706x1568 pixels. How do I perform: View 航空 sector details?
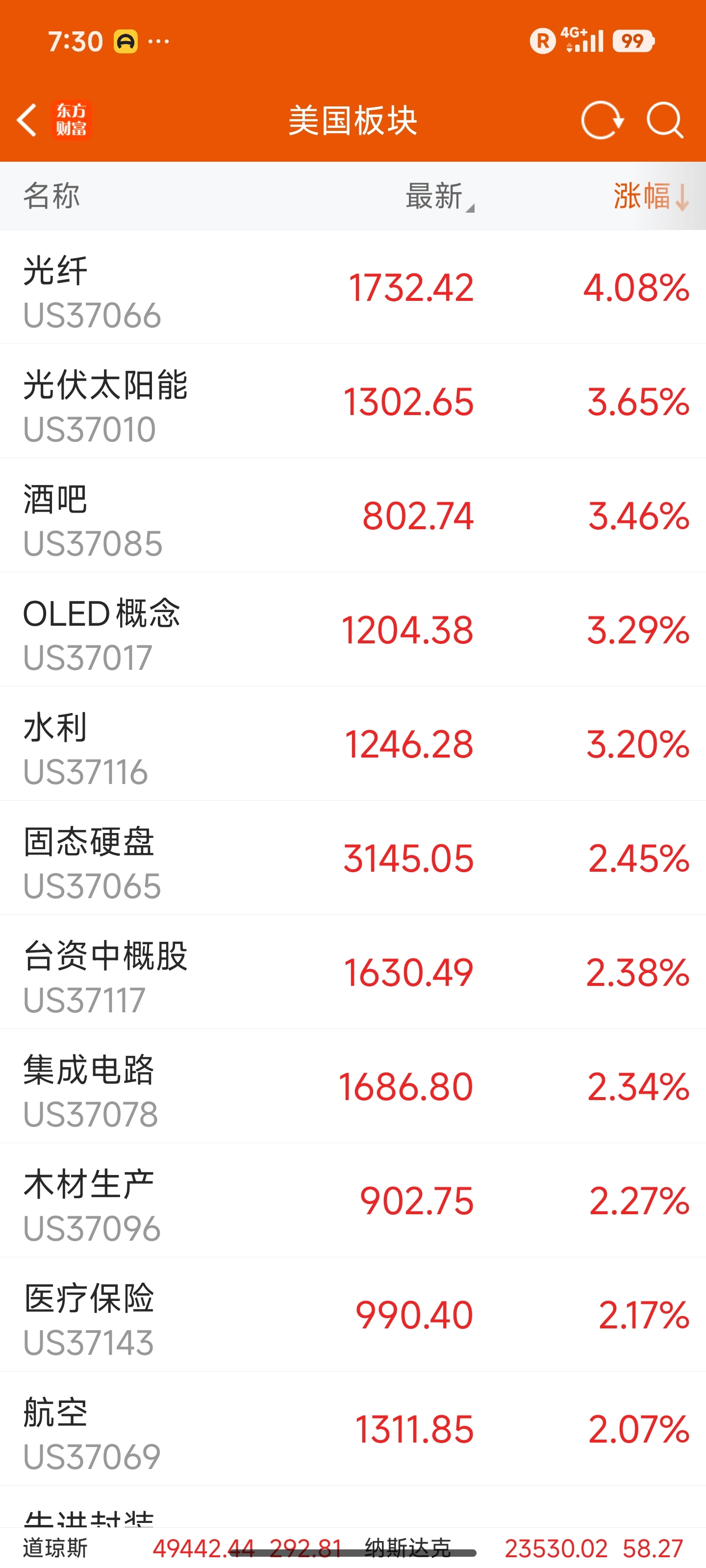tap(353, 1429)
